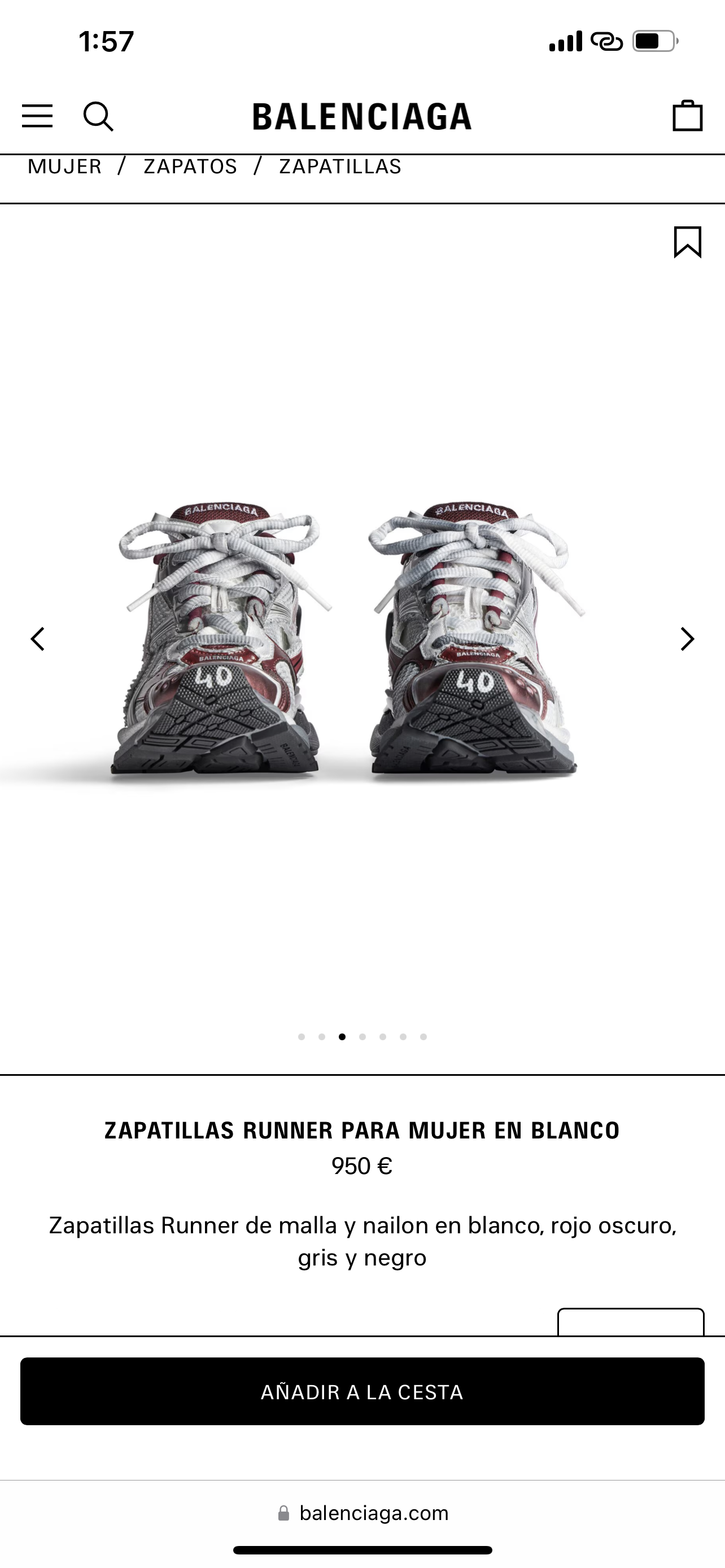
Task: Tap Añadir a la cesta button
Action: [x=362, y=1392]
